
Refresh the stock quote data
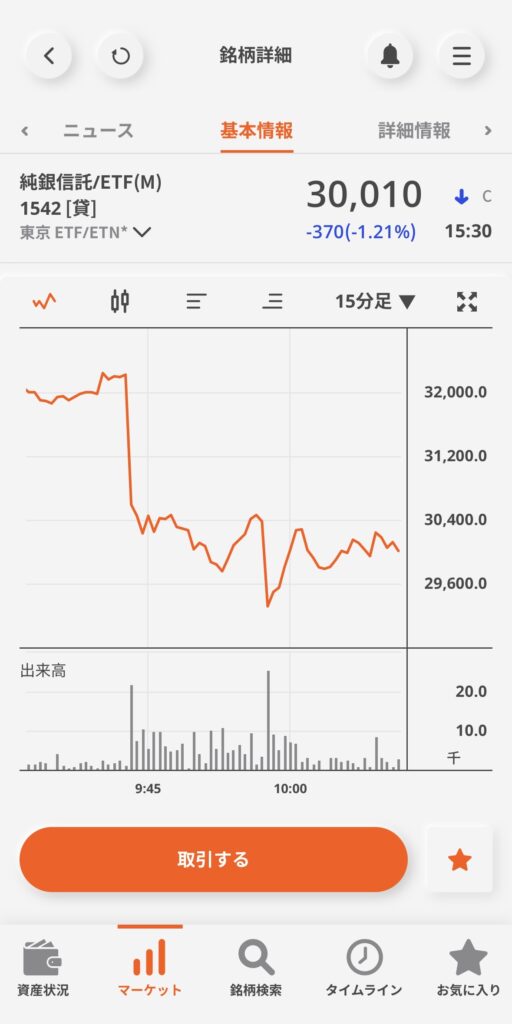point(120,56)
